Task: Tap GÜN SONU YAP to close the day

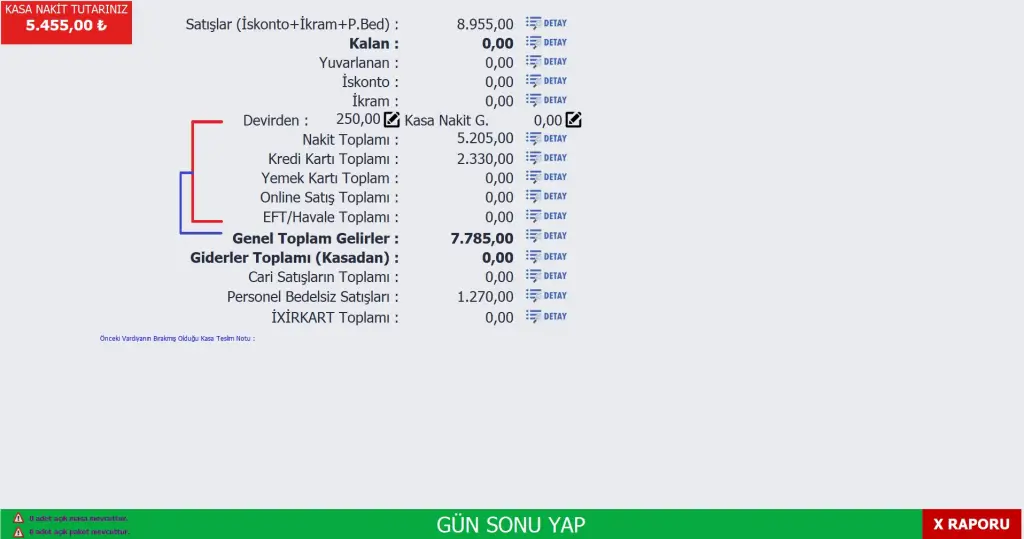Action: (510, 524)
